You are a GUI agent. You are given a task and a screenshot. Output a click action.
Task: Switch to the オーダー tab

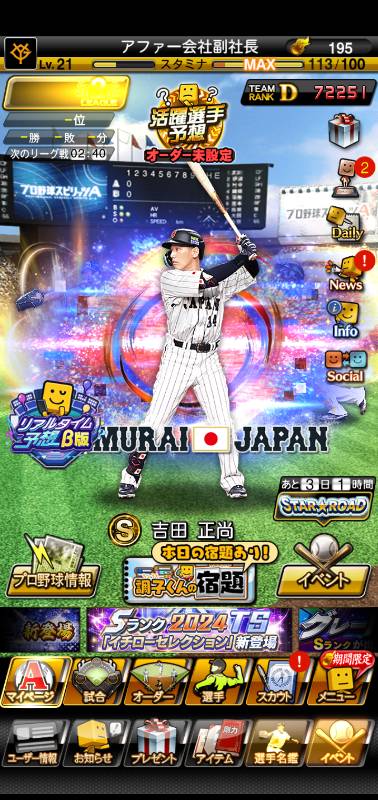pos(155,681)
